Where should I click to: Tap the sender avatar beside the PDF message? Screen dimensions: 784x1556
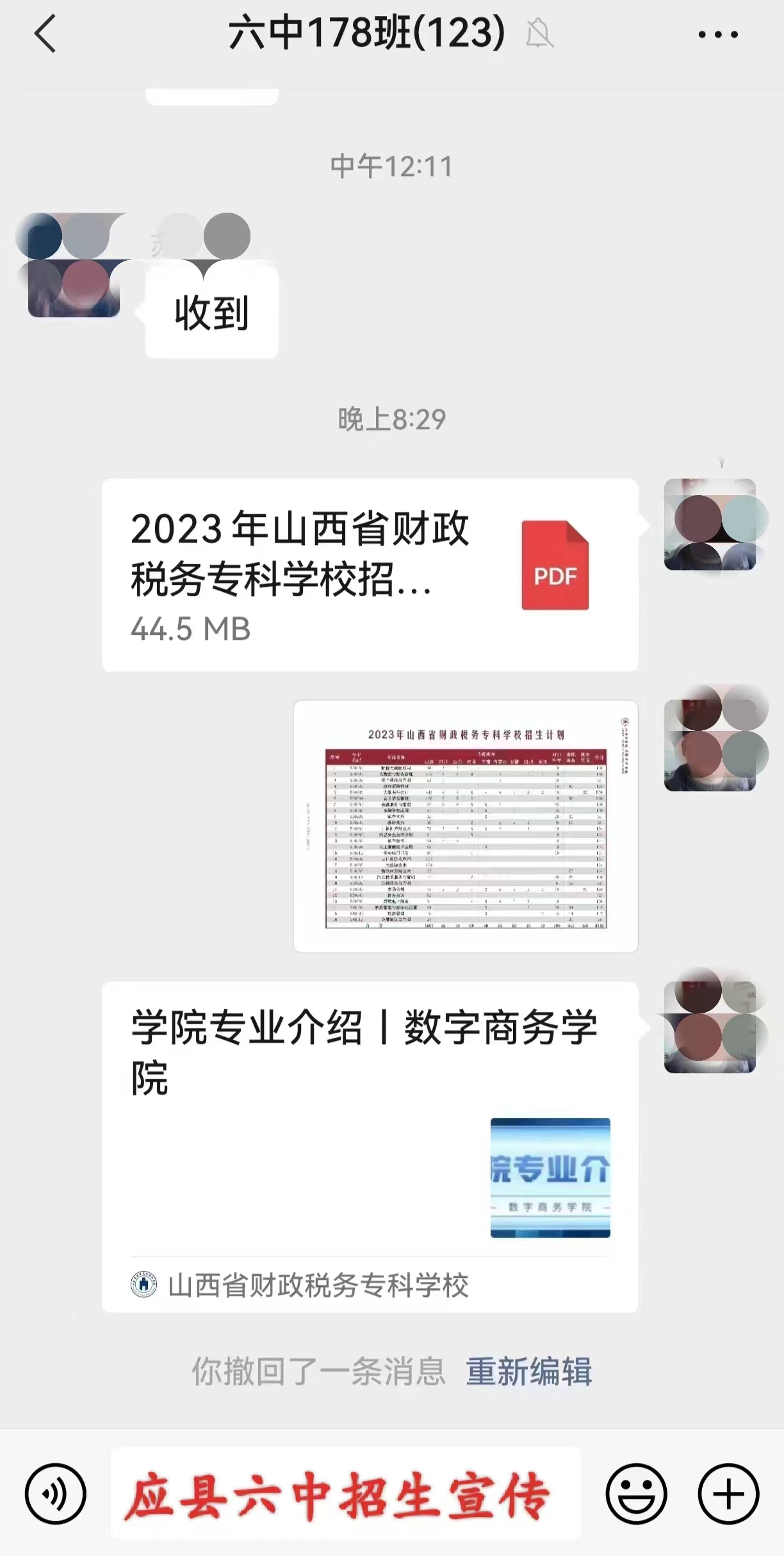(x=710, y=524)
